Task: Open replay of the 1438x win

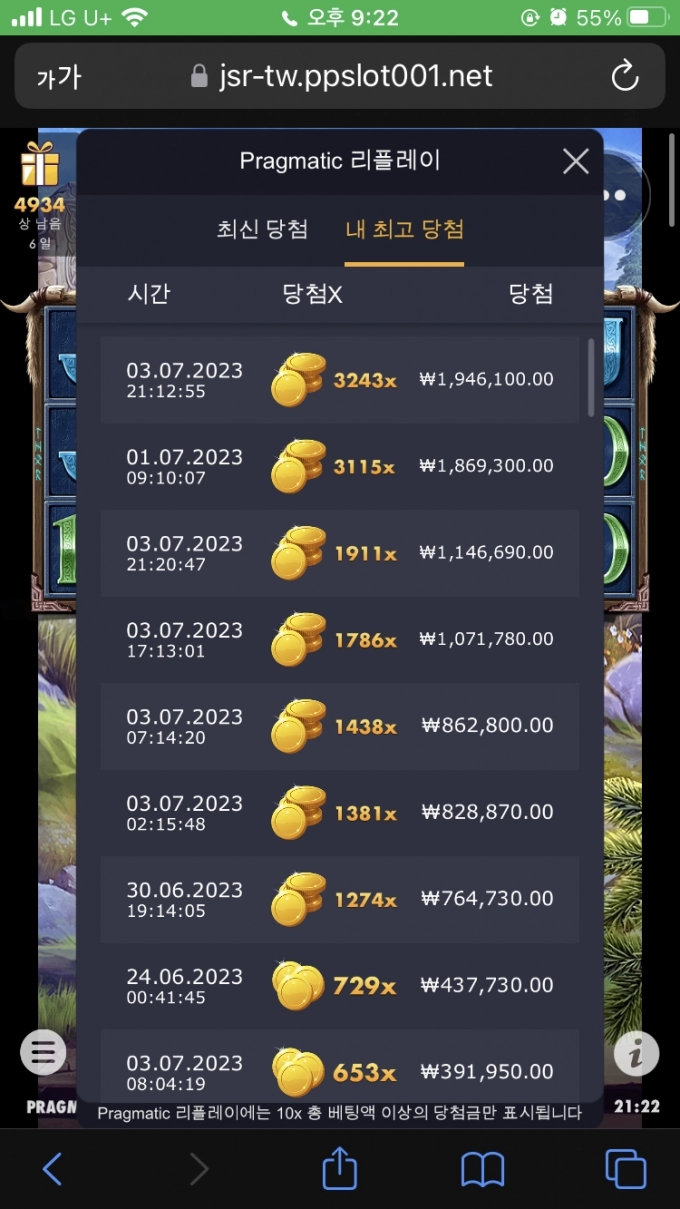Action: click(x=340, y=726)
